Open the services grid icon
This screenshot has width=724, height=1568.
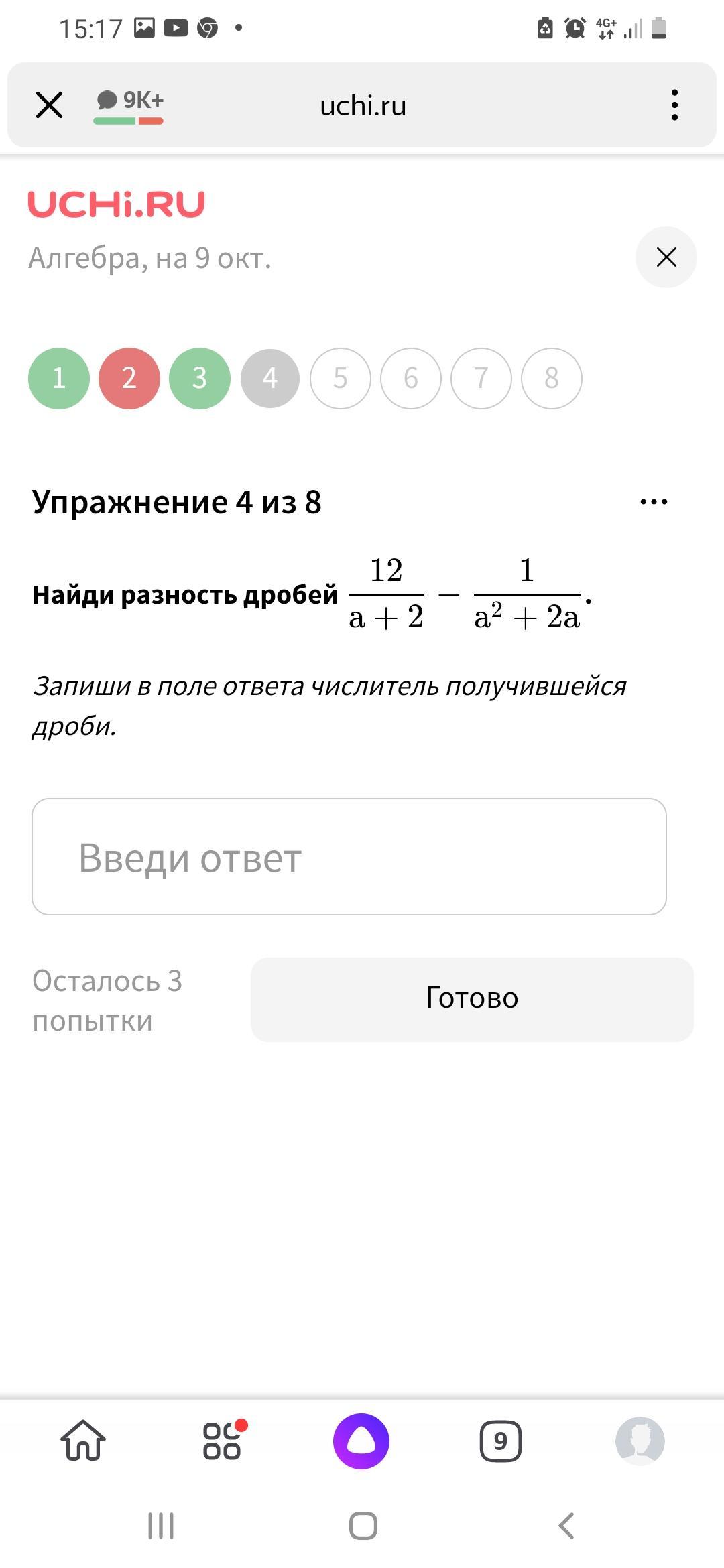coord(223,1441)
